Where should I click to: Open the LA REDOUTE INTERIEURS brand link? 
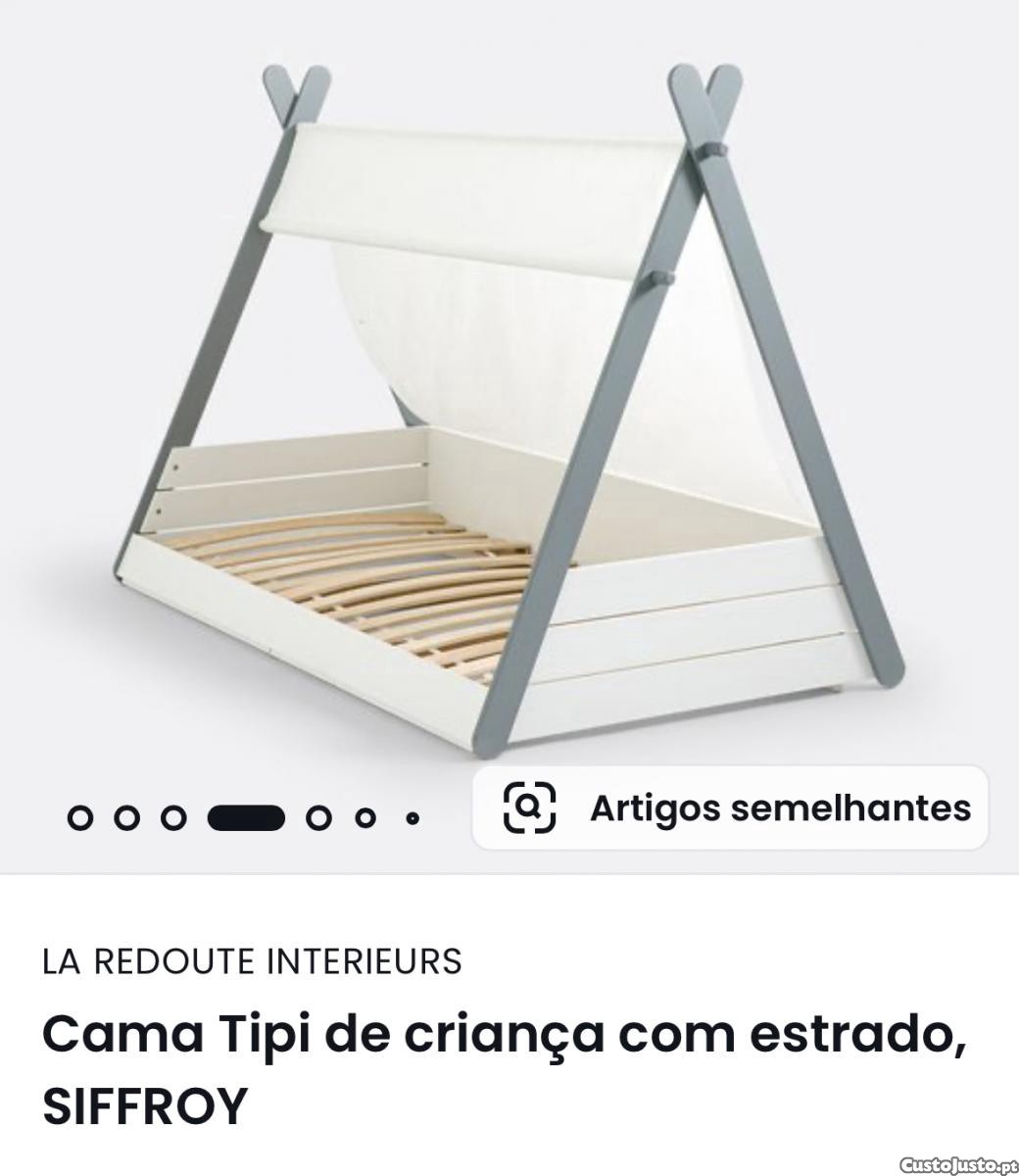[252, 961]
